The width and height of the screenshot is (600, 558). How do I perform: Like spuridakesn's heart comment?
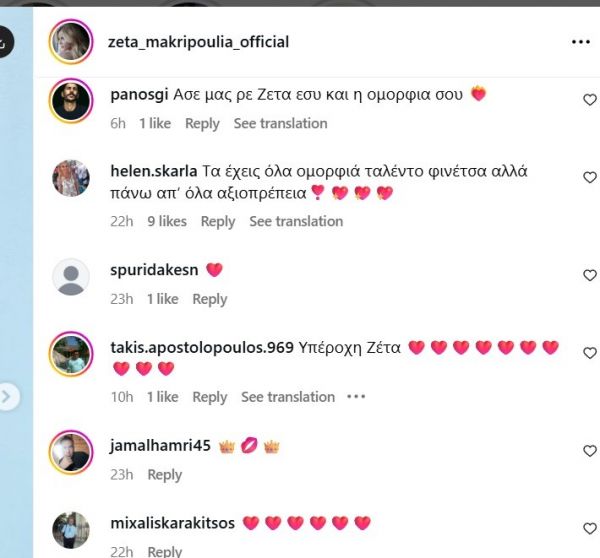(x=589, y=275)
